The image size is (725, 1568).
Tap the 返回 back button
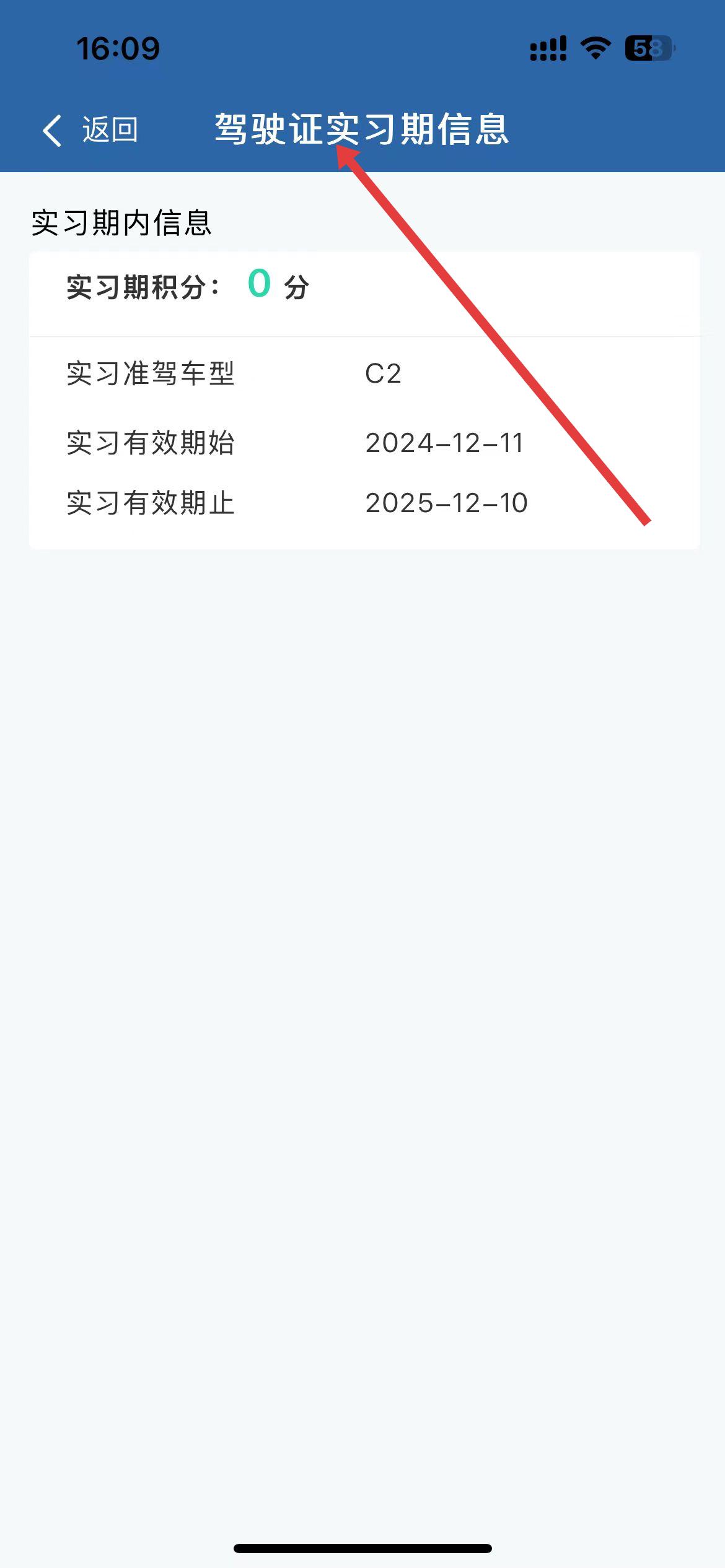90,130
